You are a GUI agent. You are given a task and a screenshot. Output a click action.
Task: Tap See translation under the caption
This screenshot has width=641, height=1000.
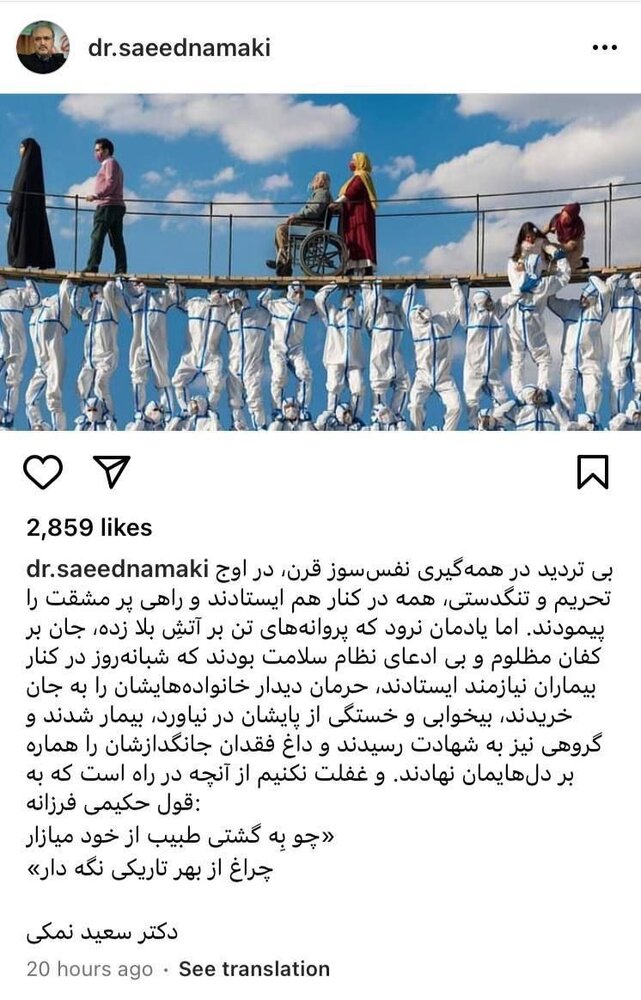(x=254, y=969)
